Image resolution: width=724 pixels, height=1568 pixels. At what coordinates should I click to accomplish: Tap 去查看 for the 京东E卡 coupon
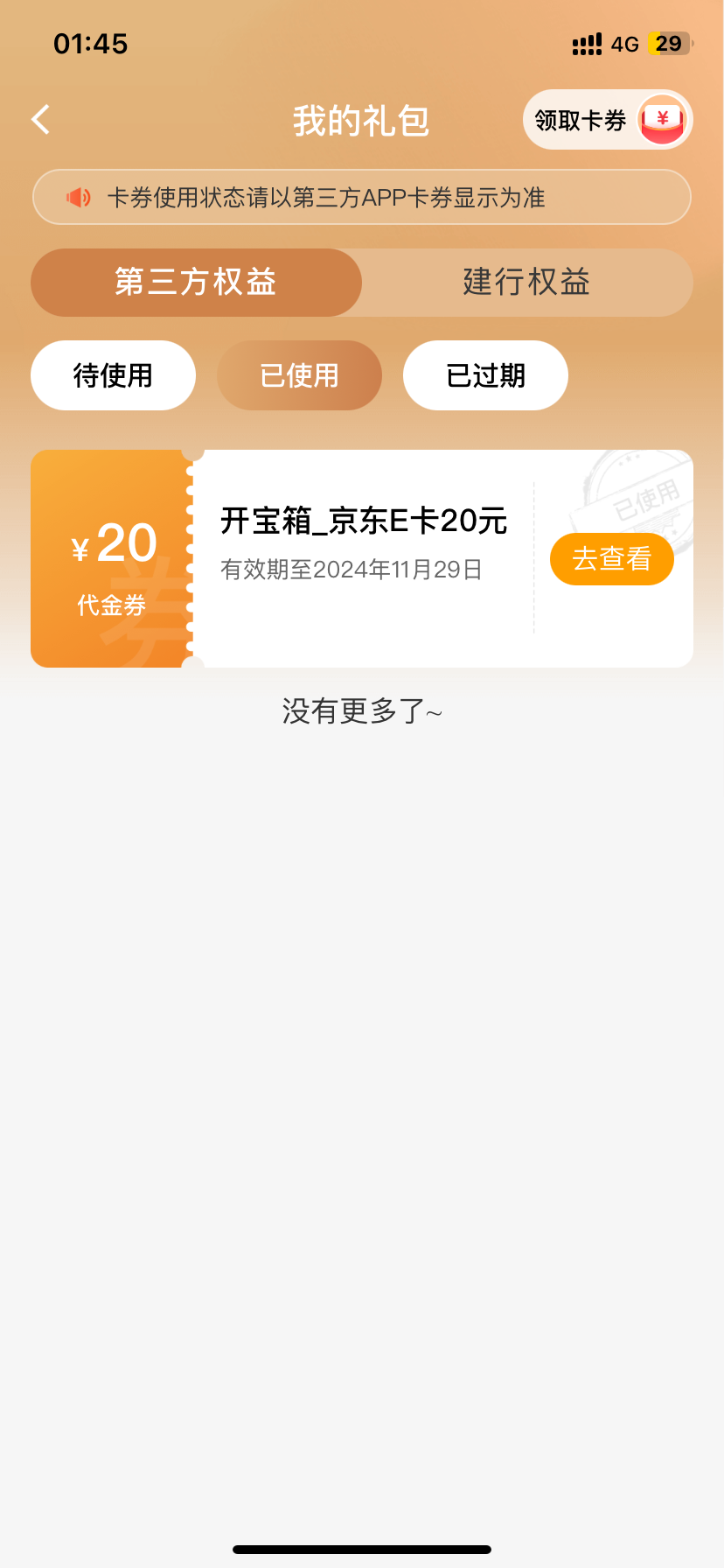[x=611, y=559]
